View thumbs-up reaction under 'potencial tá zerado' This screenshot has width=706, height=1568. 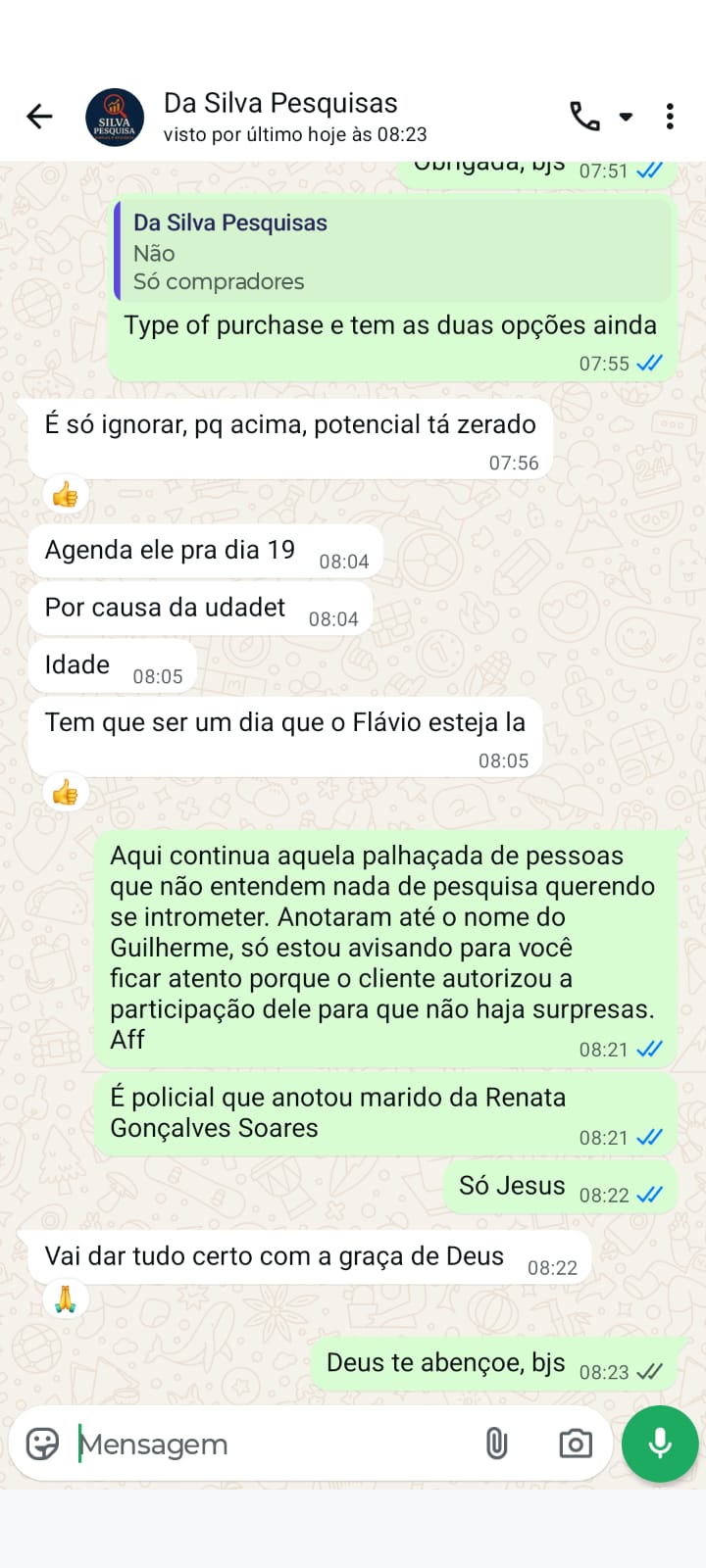tap(66, 495)
